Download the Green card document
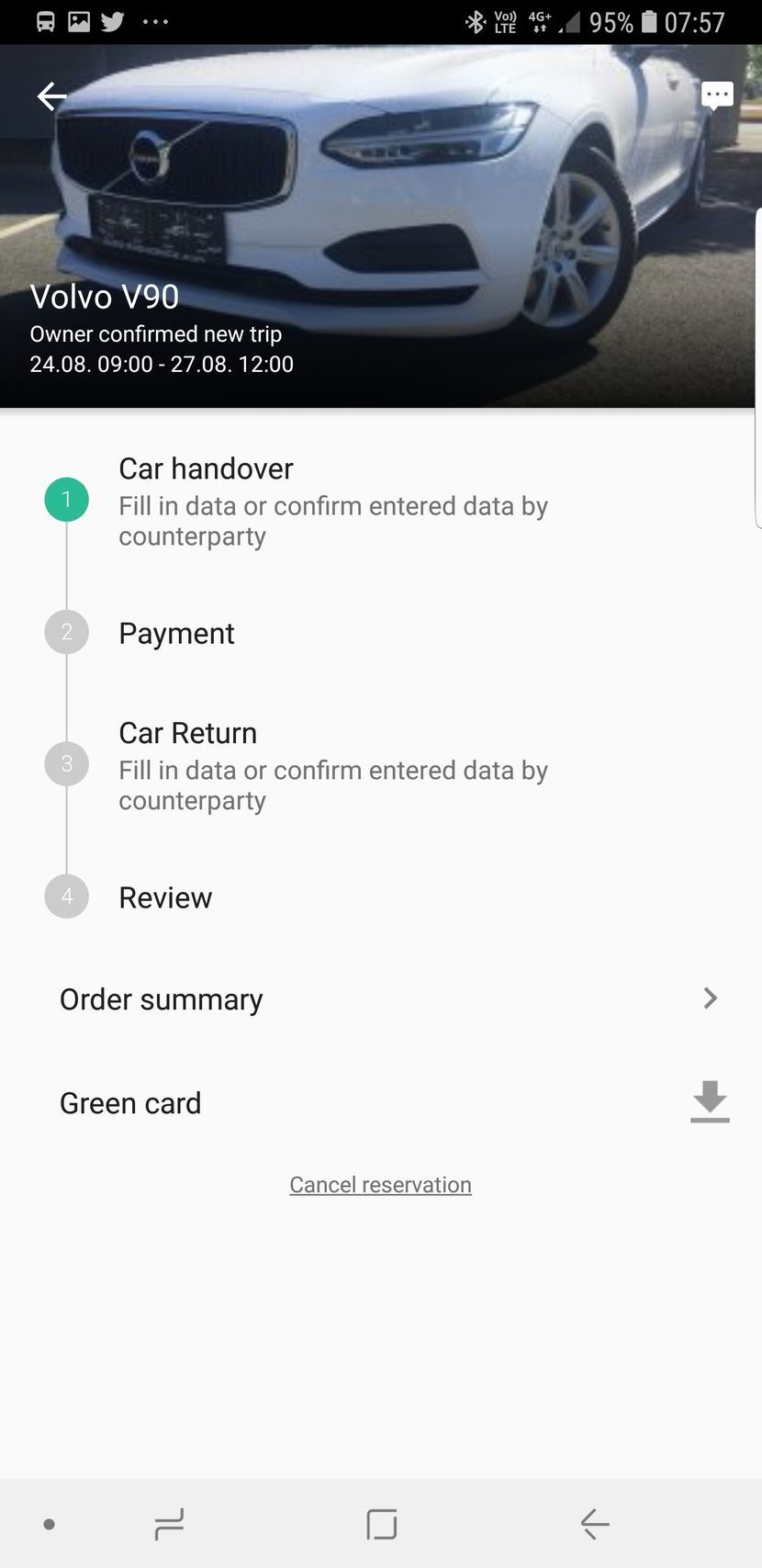This screenshot has width=762, height=1568. point(709,1101)
